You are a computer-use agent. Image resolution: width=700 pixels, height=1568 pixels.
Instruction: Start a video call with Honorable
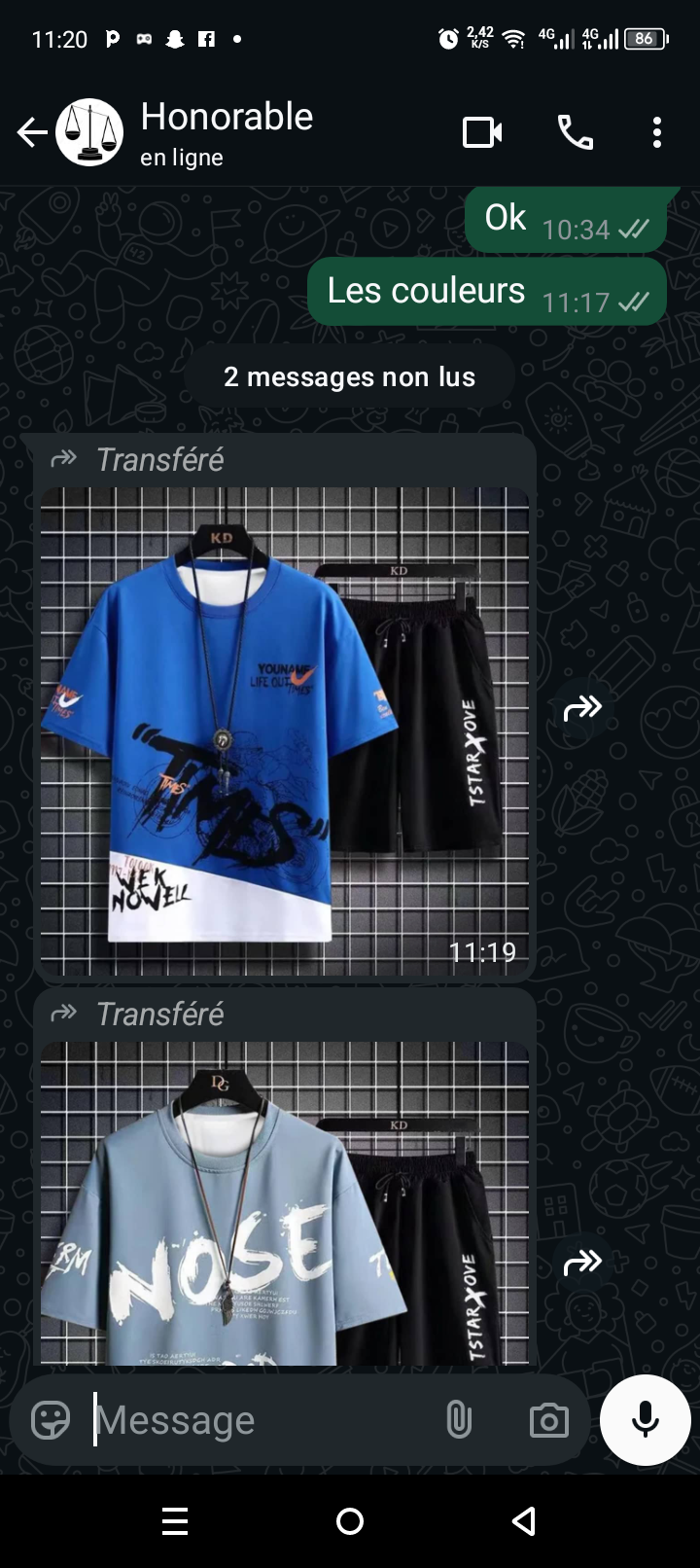[482, 132]
